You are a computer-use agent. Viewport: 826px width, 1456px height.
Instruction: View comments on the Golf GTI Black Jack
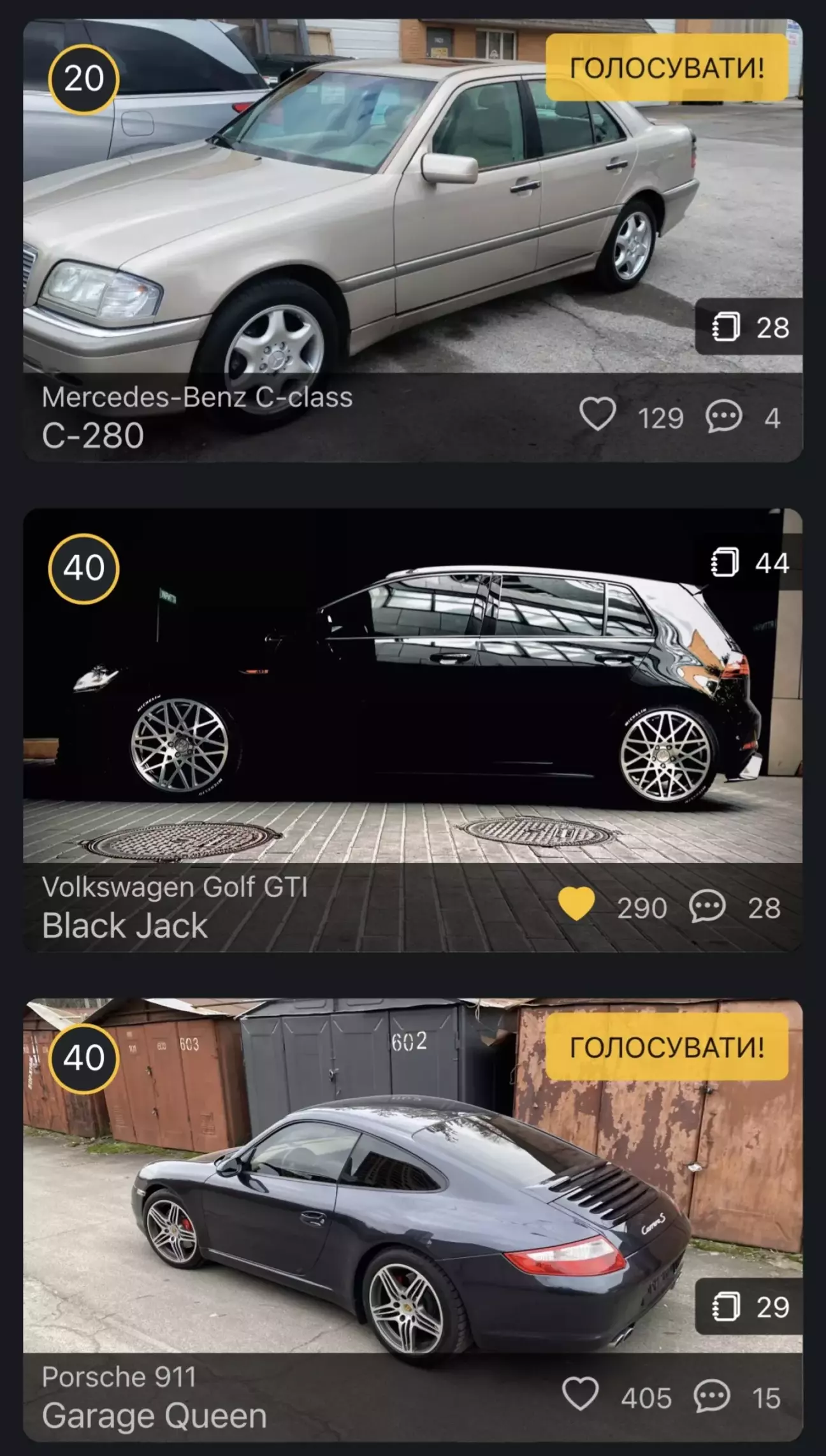(x=707, y=906)
